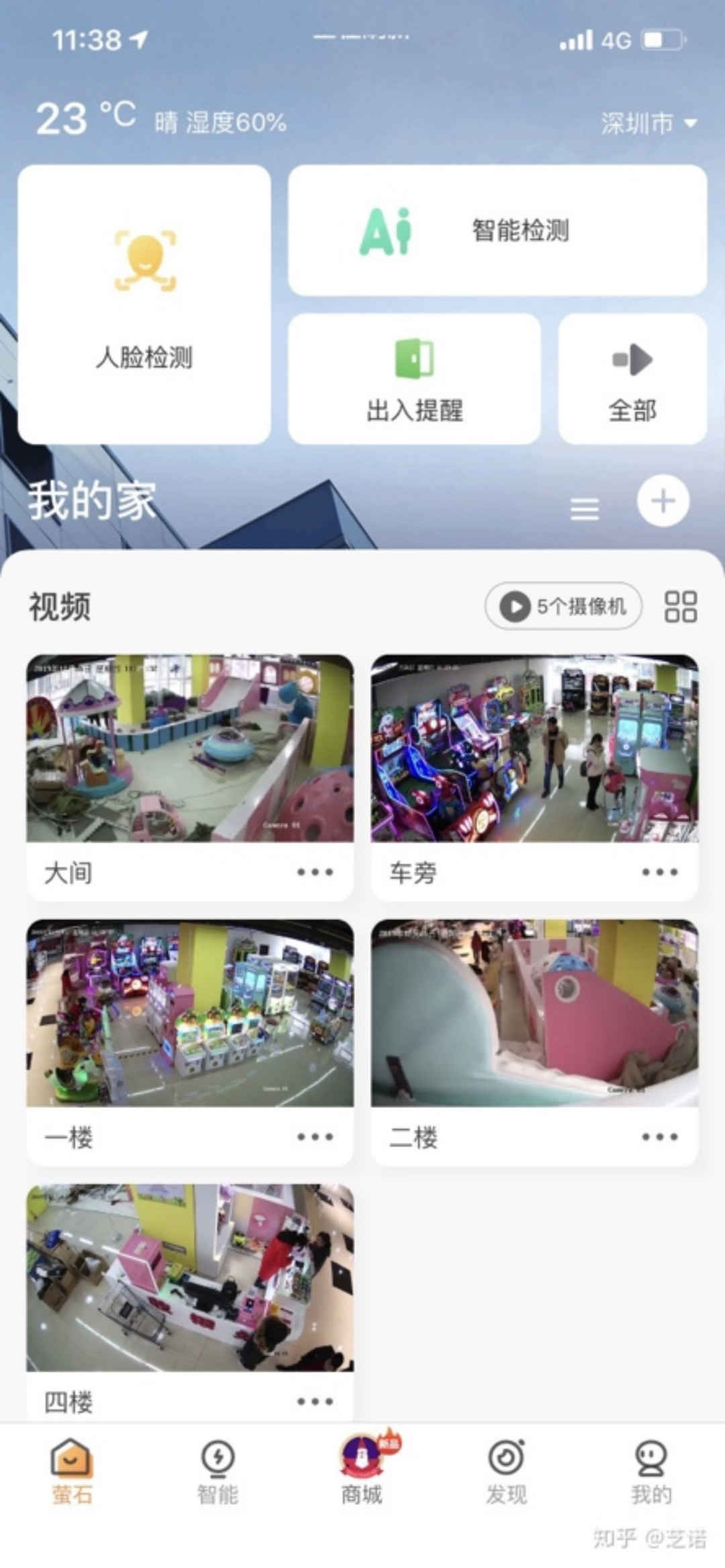This screenshot has width=725, height=1568.
Task: Open the 车旁 camera feed
Action: [534, 748]
